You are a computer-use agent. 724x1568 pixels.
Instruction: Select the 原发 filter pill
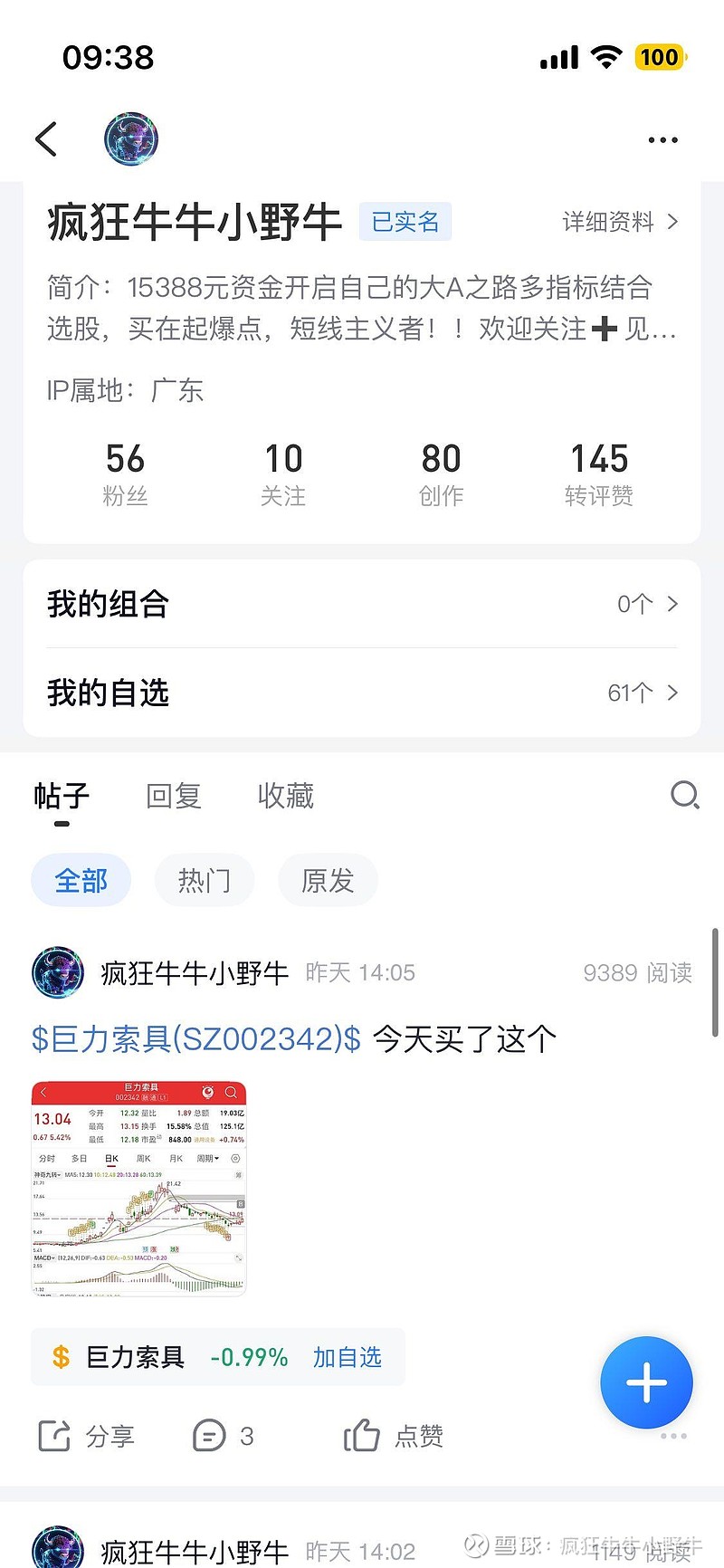point(328,879)
